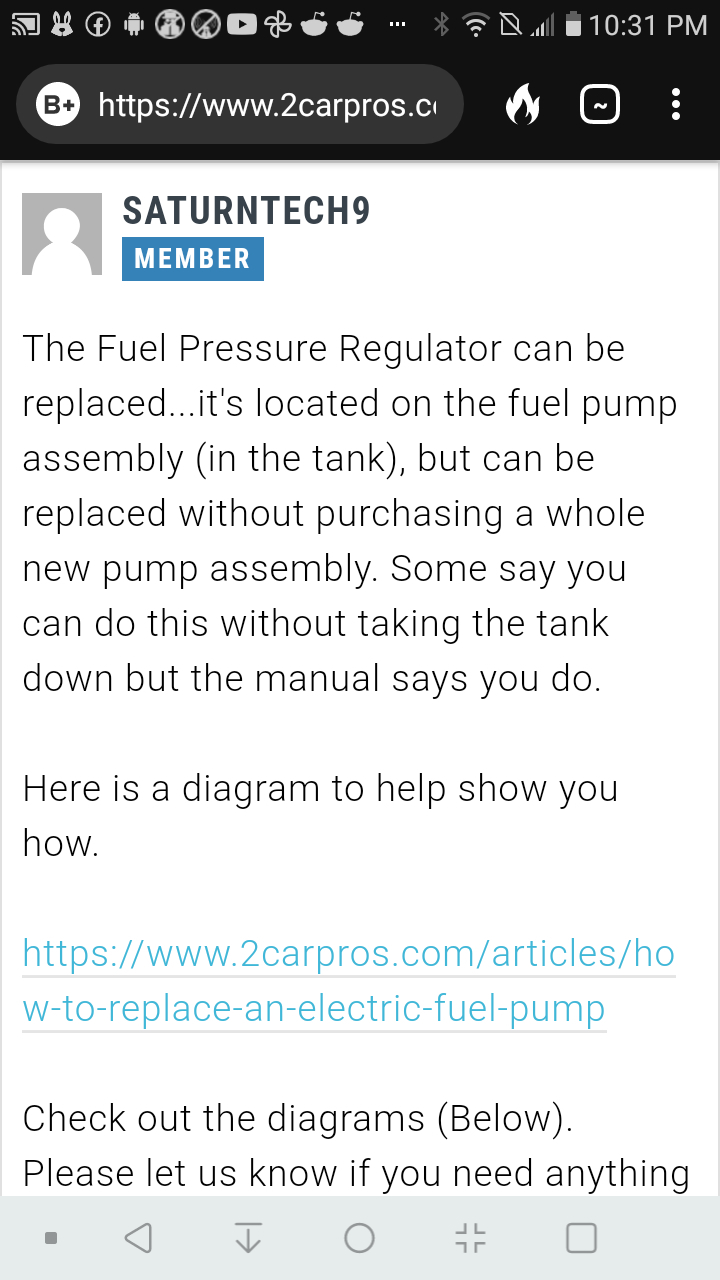The width and height of the screenshot is (720, 1280).
Task: Open the electric fuel pump article link
Action: (x=348, y=981)
